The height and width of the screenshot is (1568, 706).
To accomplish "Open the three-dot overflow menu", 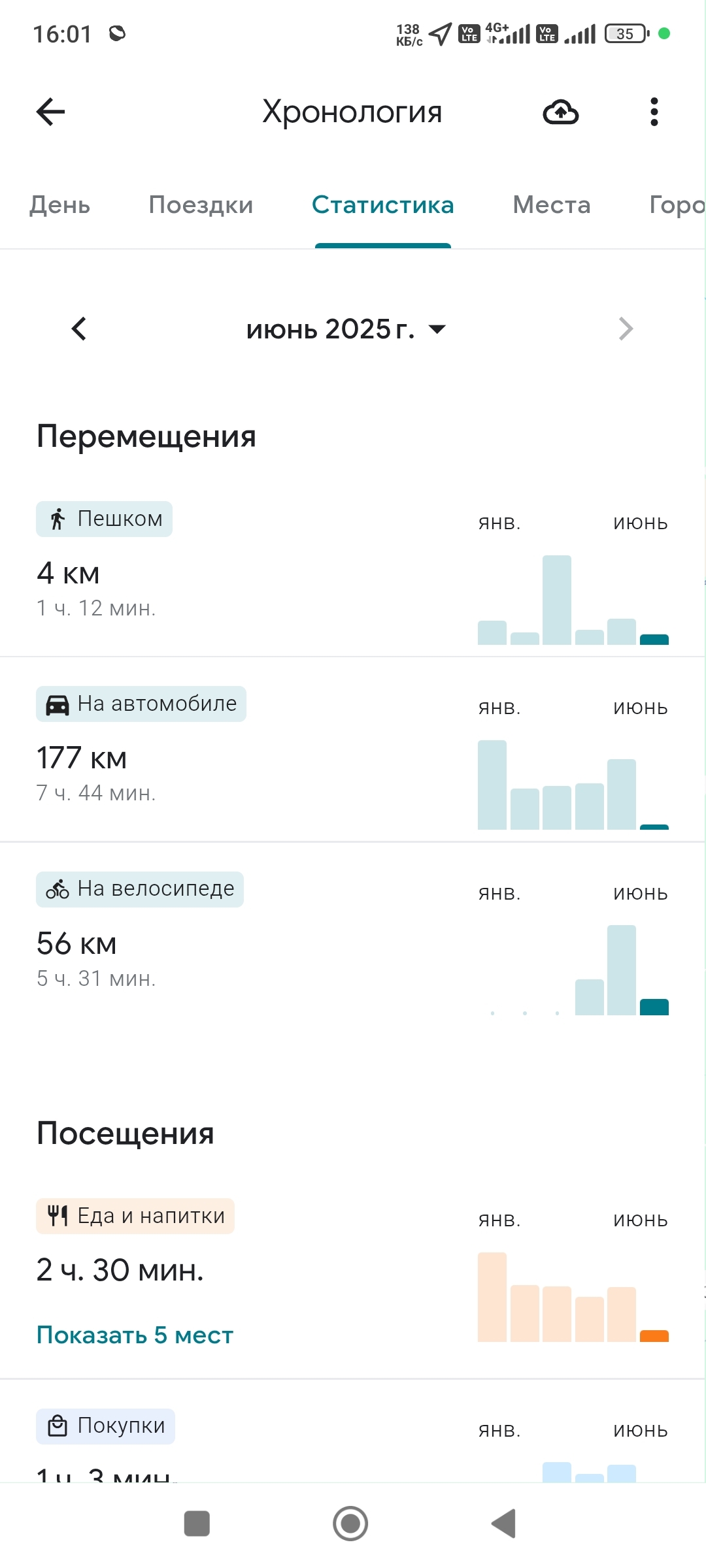I will point(654,112).
